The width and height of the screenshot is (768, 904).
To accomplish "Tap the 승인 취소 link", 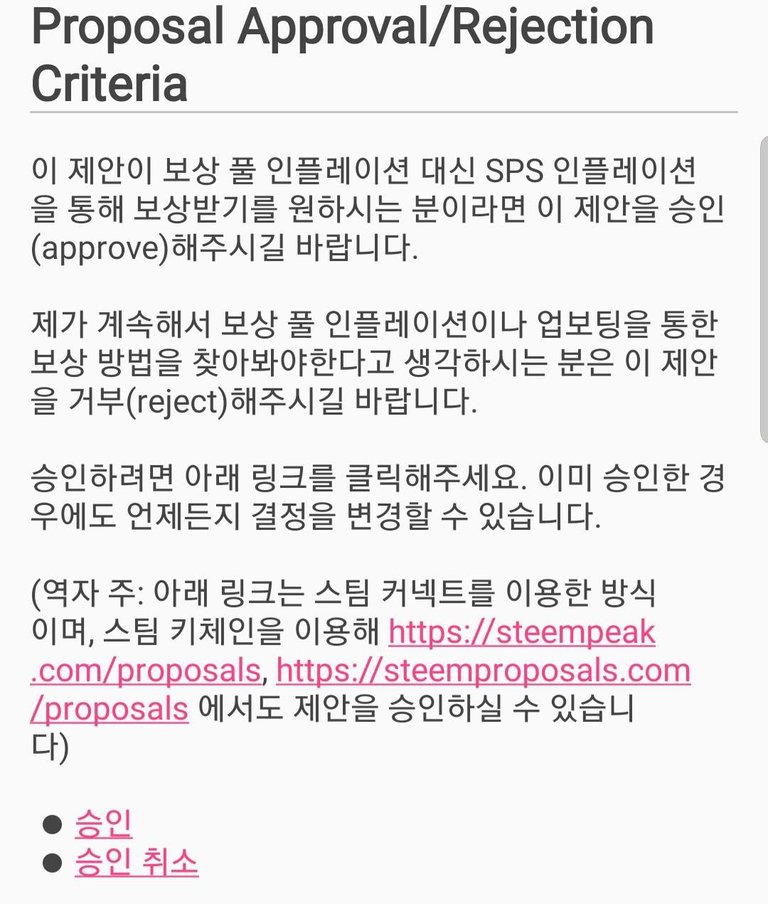I will pyautogui.click(x=136, y=862).
